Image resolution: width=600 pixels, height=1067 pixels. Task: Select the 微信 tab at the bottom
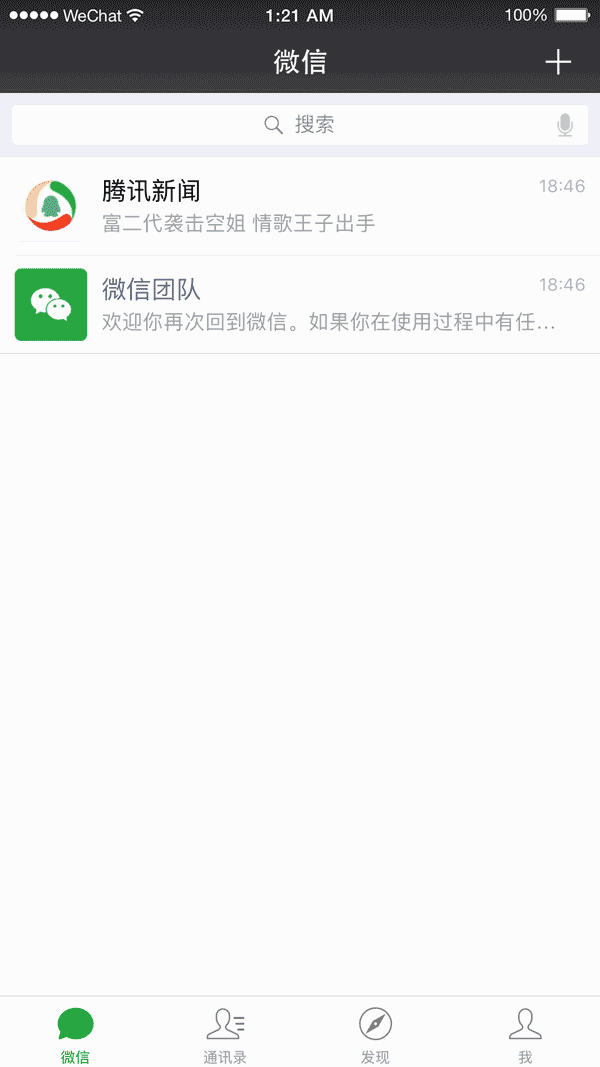tap(75, 1034)
